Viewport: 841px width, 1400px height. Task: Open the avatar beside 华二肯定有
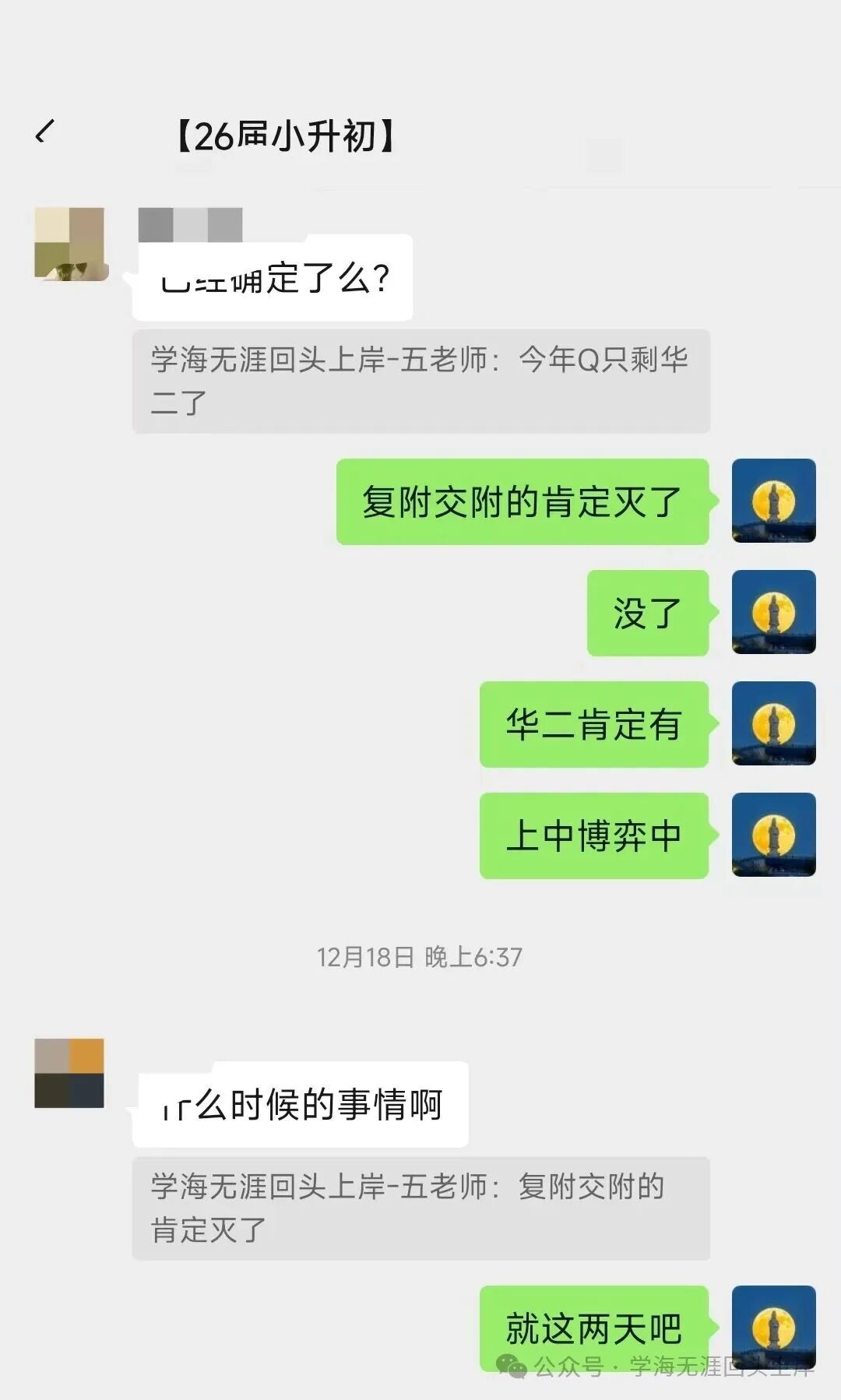[773, 723]
